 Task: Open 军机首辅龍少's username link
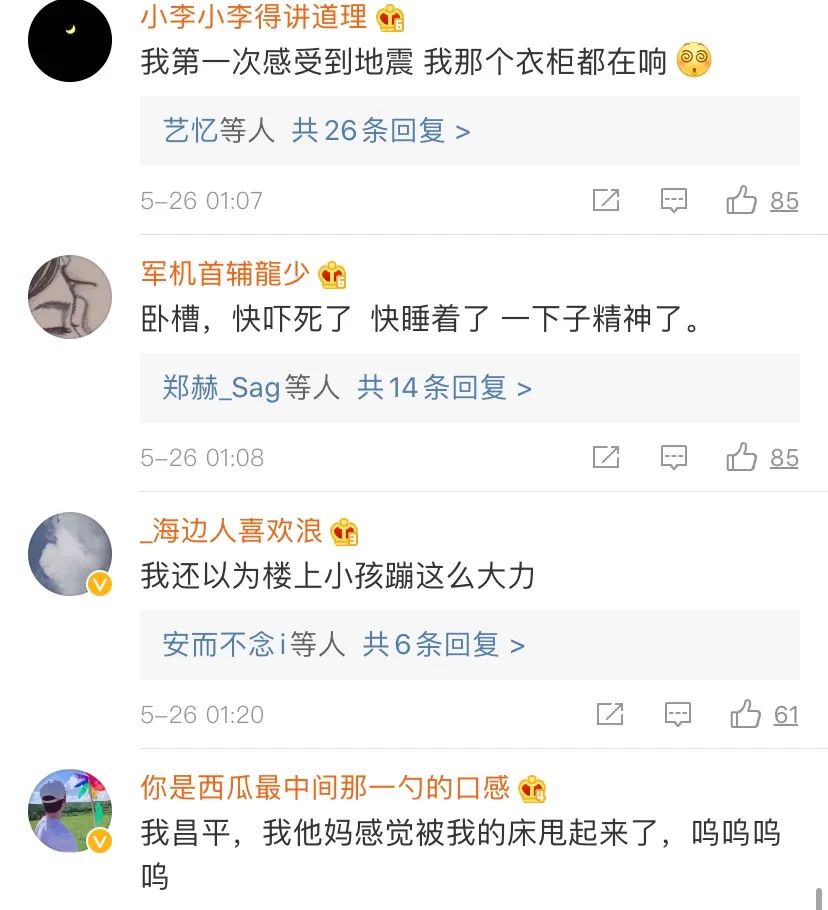click(227, 273)
